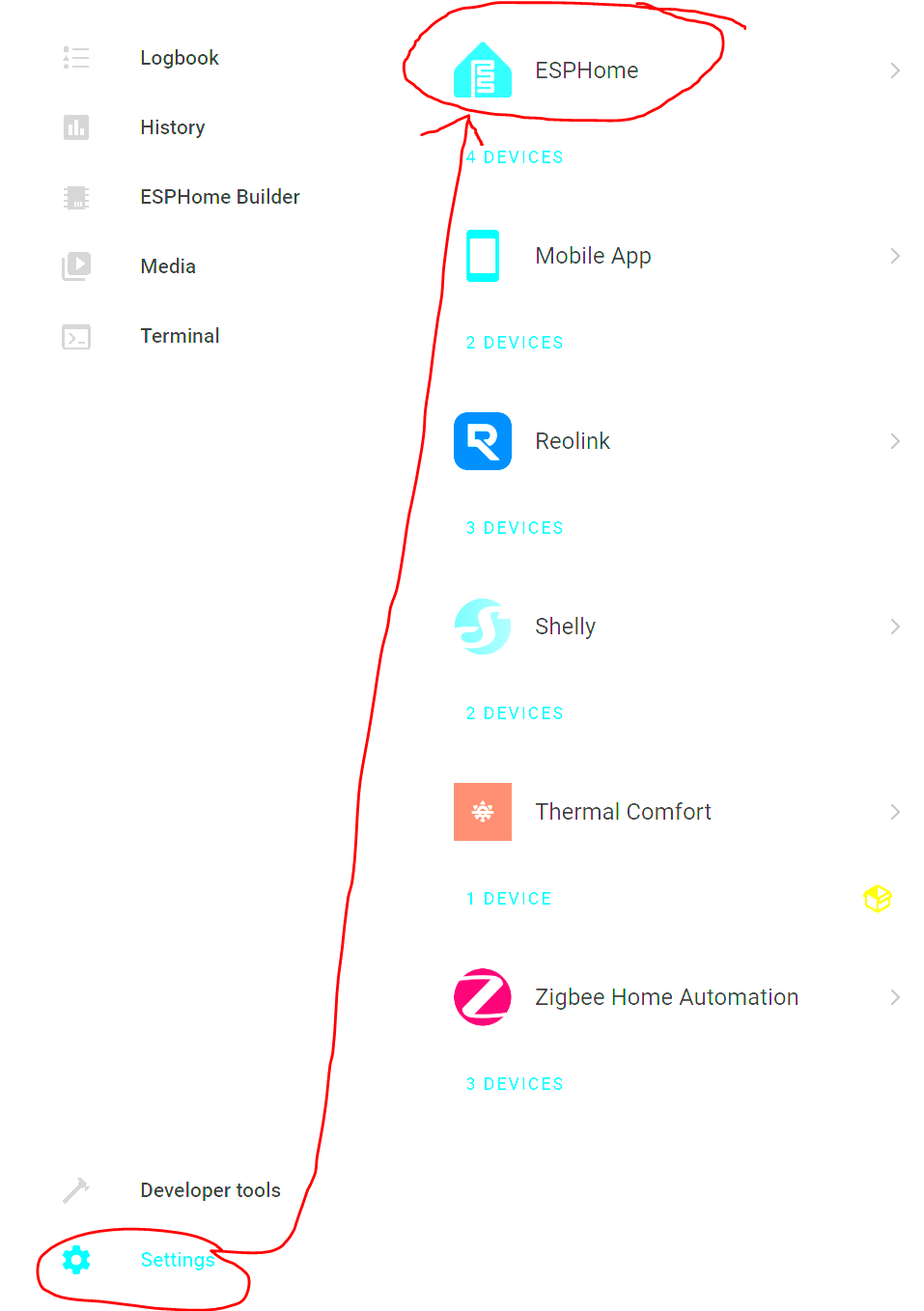Viewport: 924px width, 1311px height.
Task: Open the ESPHome integration
Action: 586,70
